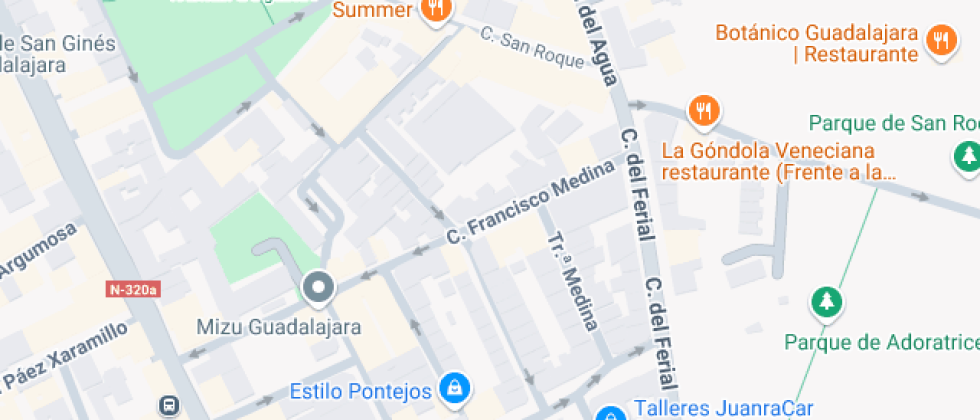Open Estilo Pontejos shop marker
980x420 pixels.
pos(455,387)
